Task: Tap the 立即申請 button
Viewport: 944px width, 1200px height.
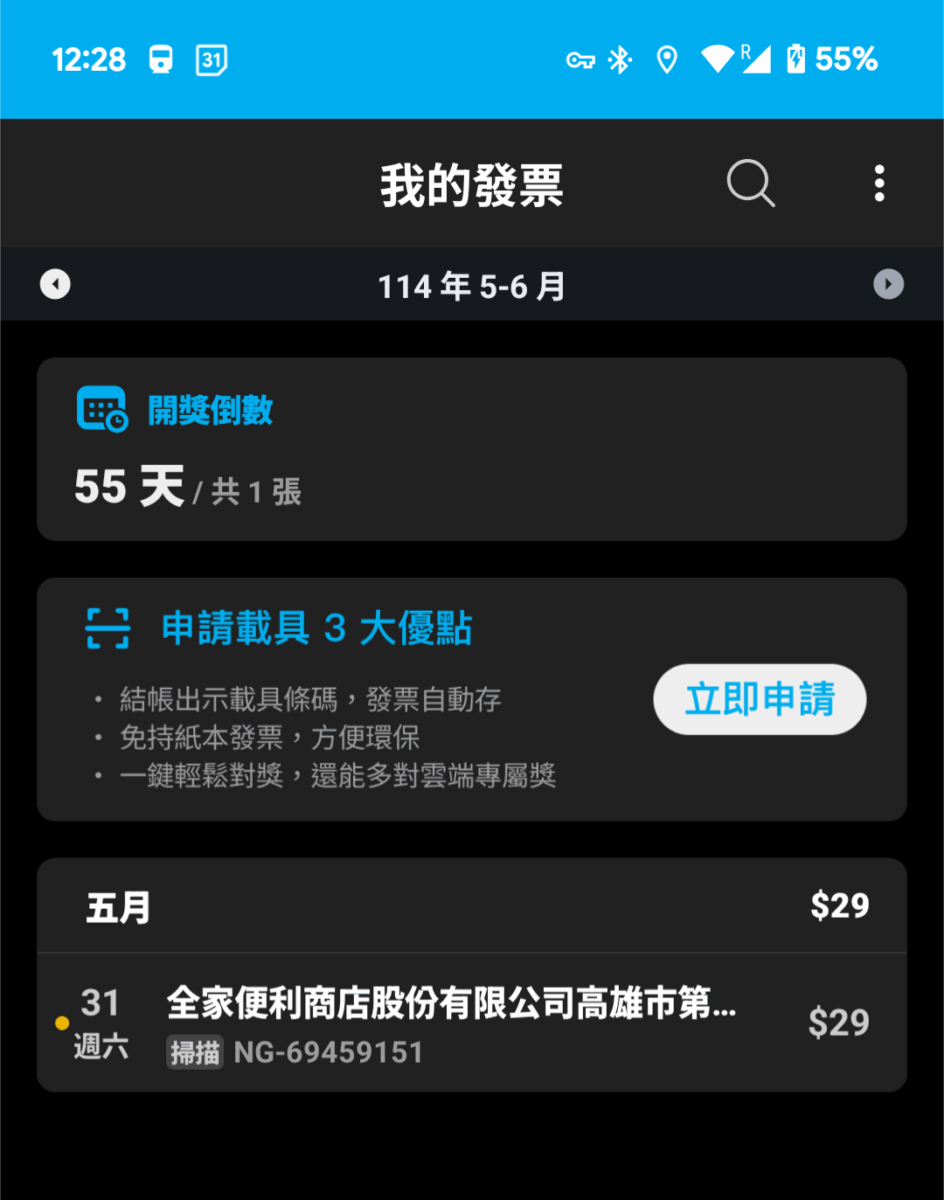Action: point(759,700)
